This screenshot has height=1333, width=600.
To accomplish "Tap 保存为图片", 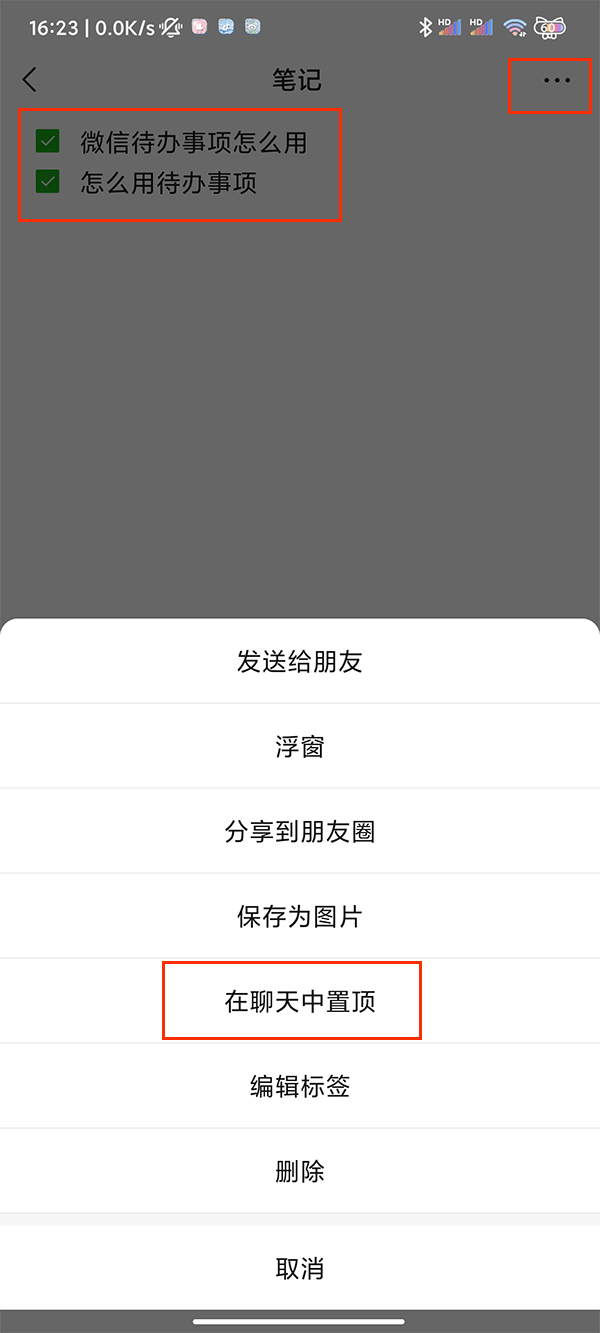I will pyautogui.click(x=299, y=916).
